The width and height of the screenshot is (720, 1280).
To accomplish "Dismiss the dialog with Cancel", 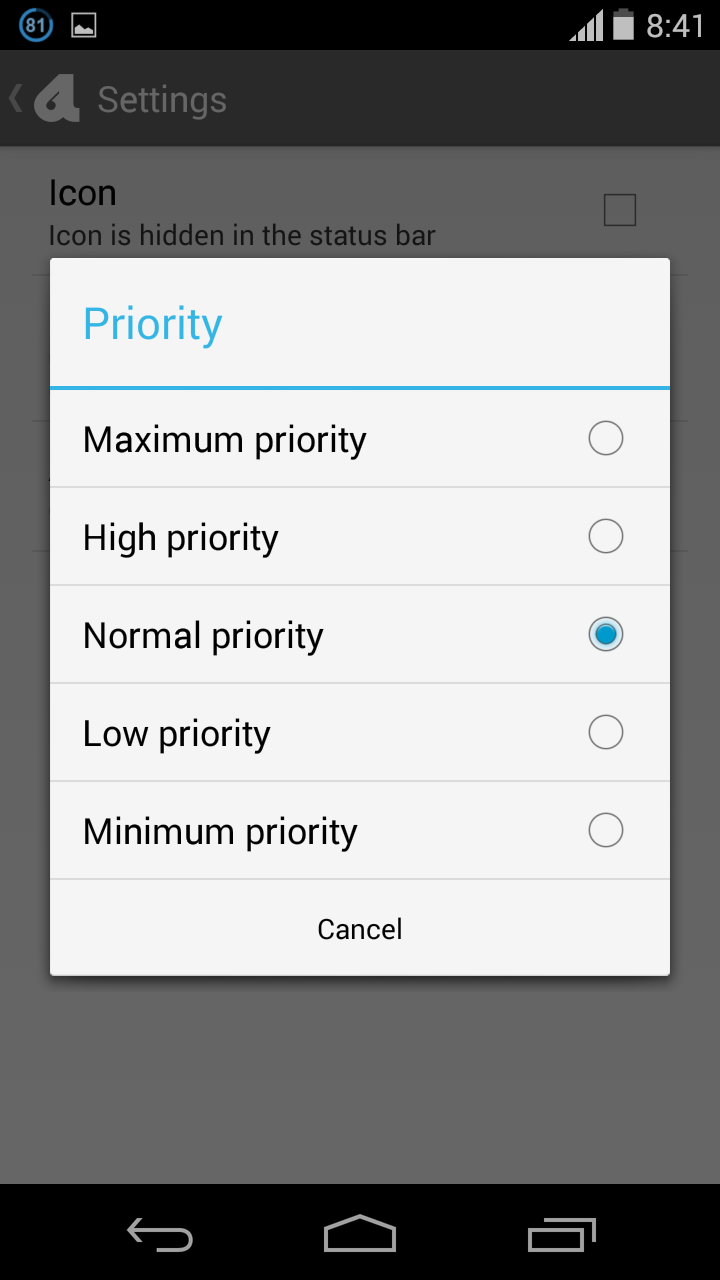I will pos(359,928).
